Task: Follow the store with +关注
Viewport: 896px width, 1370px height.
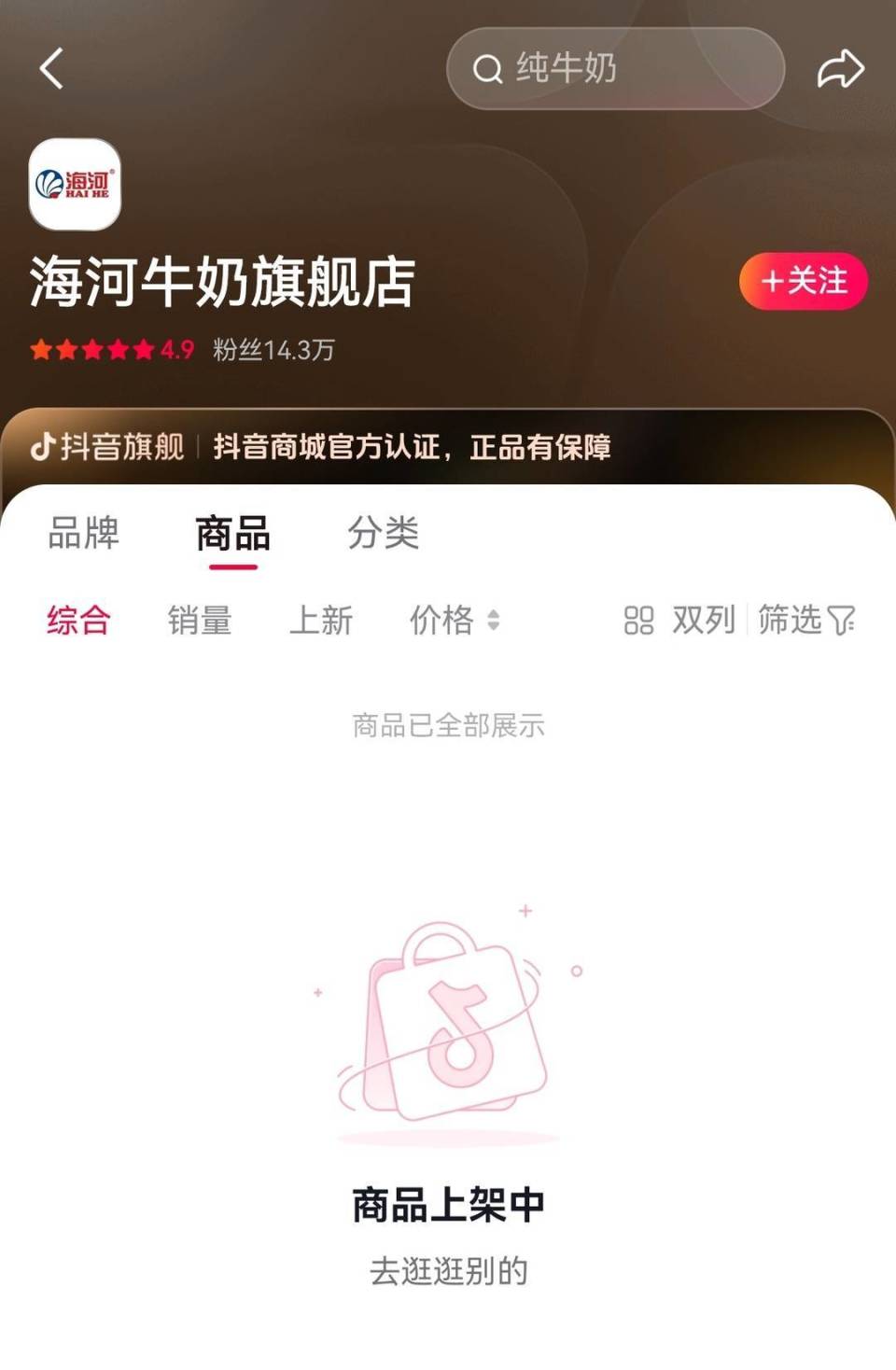Action: click(x=803, y=281)
